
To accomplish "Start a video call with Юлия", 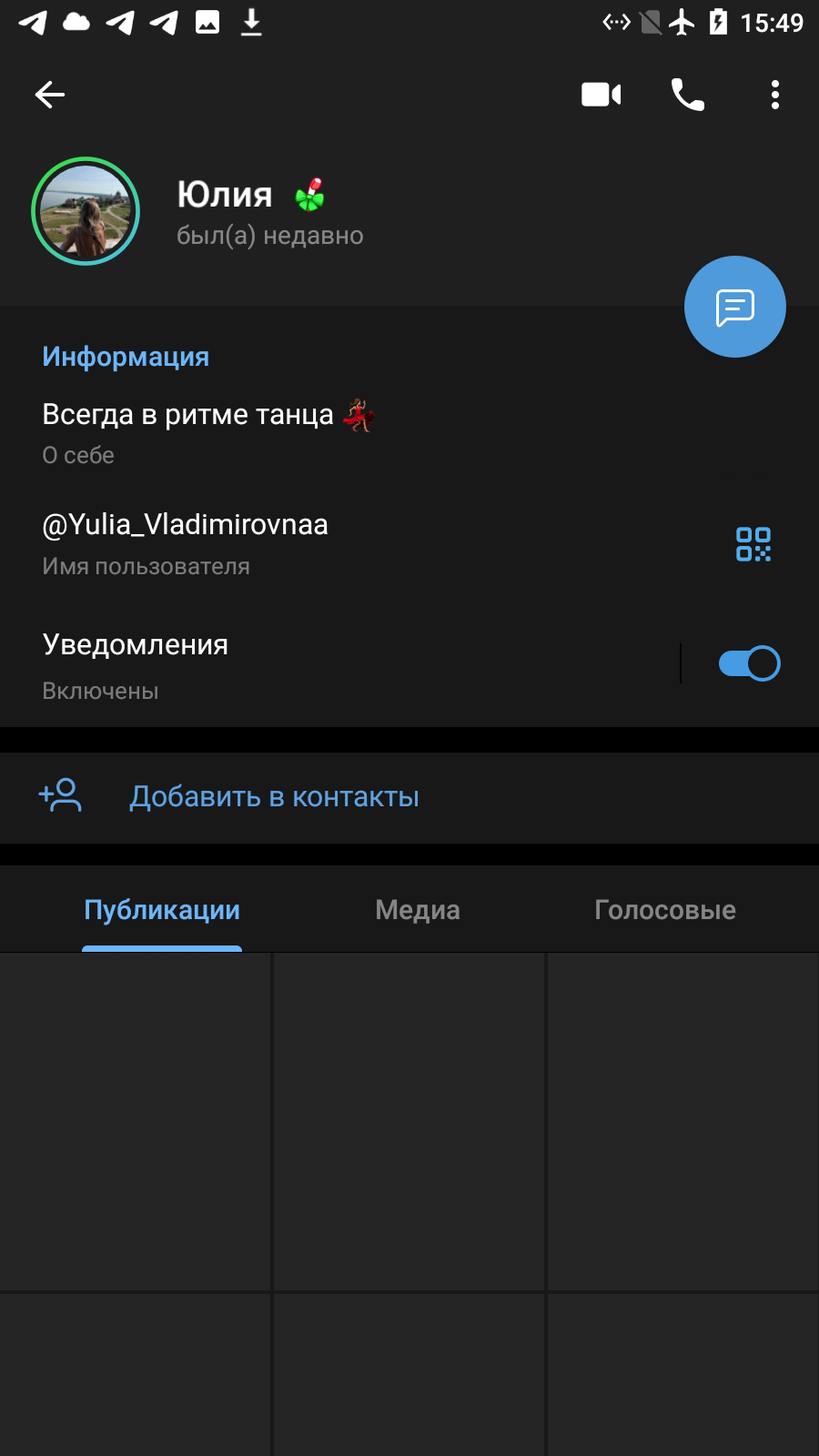I will [601, 95].
